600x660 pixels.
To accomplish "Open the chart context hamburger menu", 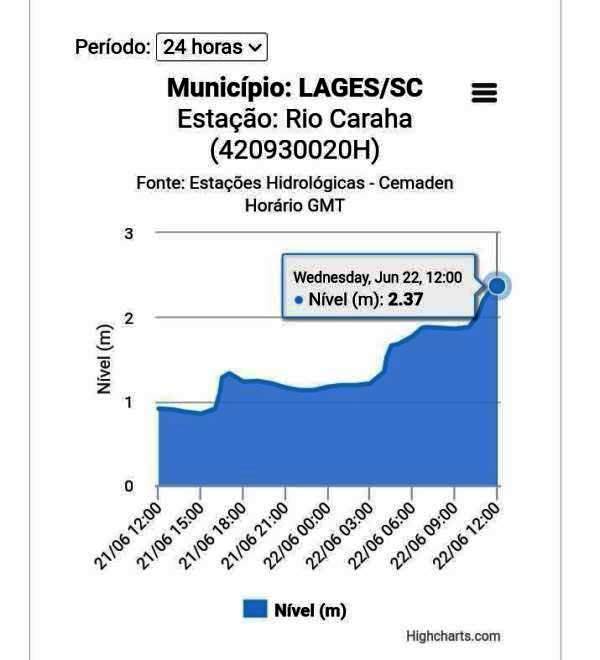I will coord(484,93).
